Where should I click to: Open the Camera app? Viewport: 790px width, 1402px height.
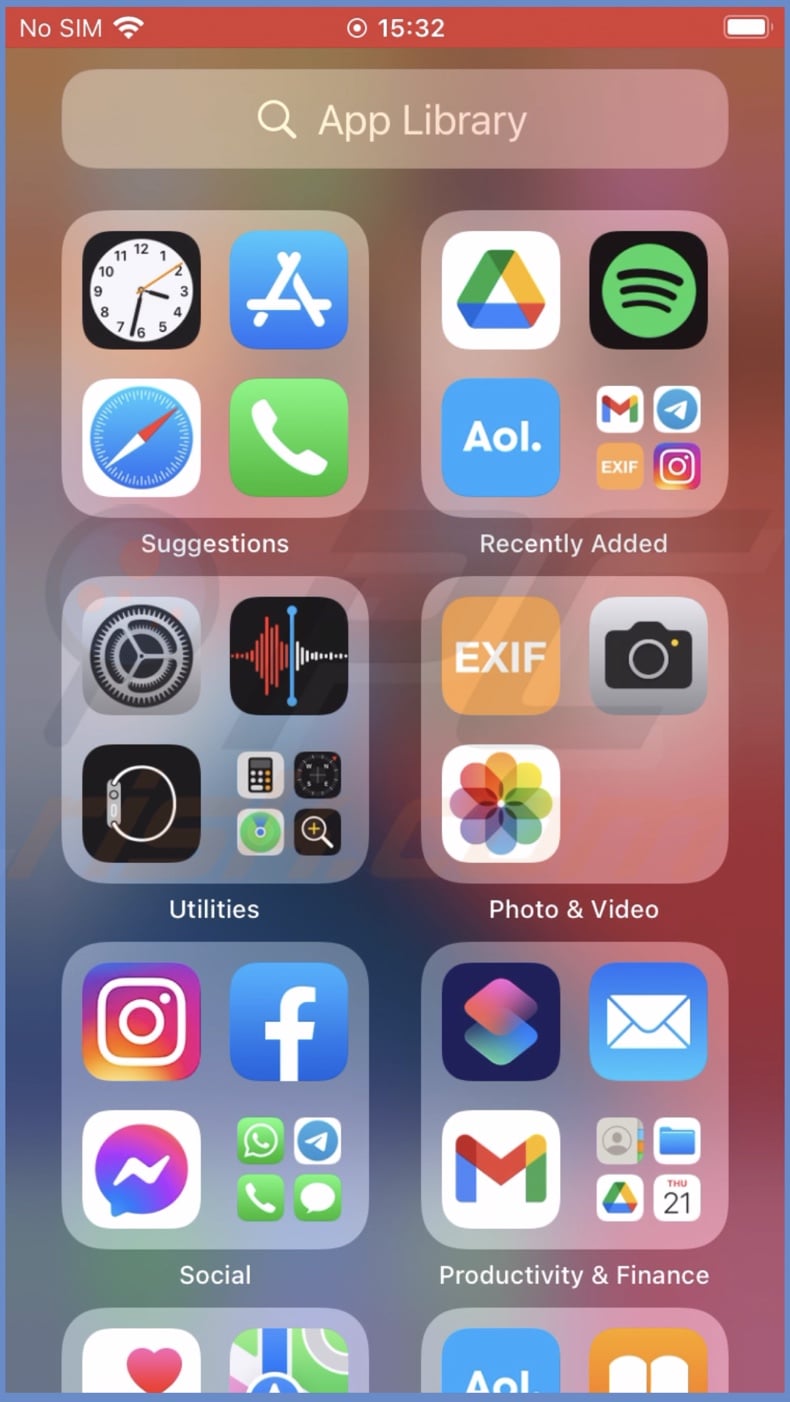pyautogui.click(x=648, y=657)
